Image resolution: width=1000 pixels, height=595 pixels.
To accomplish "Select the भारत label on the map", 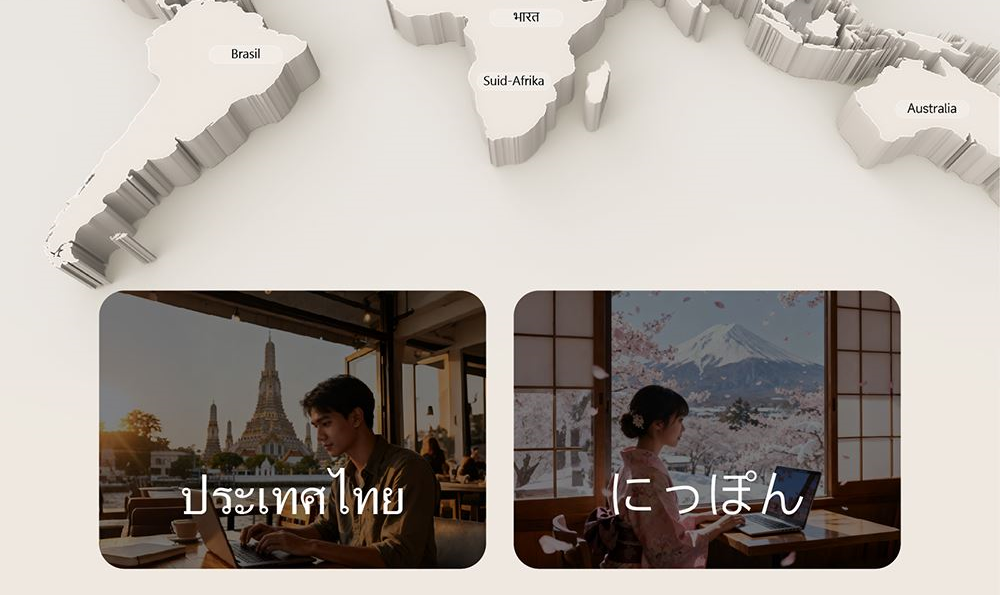I will (526, 17).
